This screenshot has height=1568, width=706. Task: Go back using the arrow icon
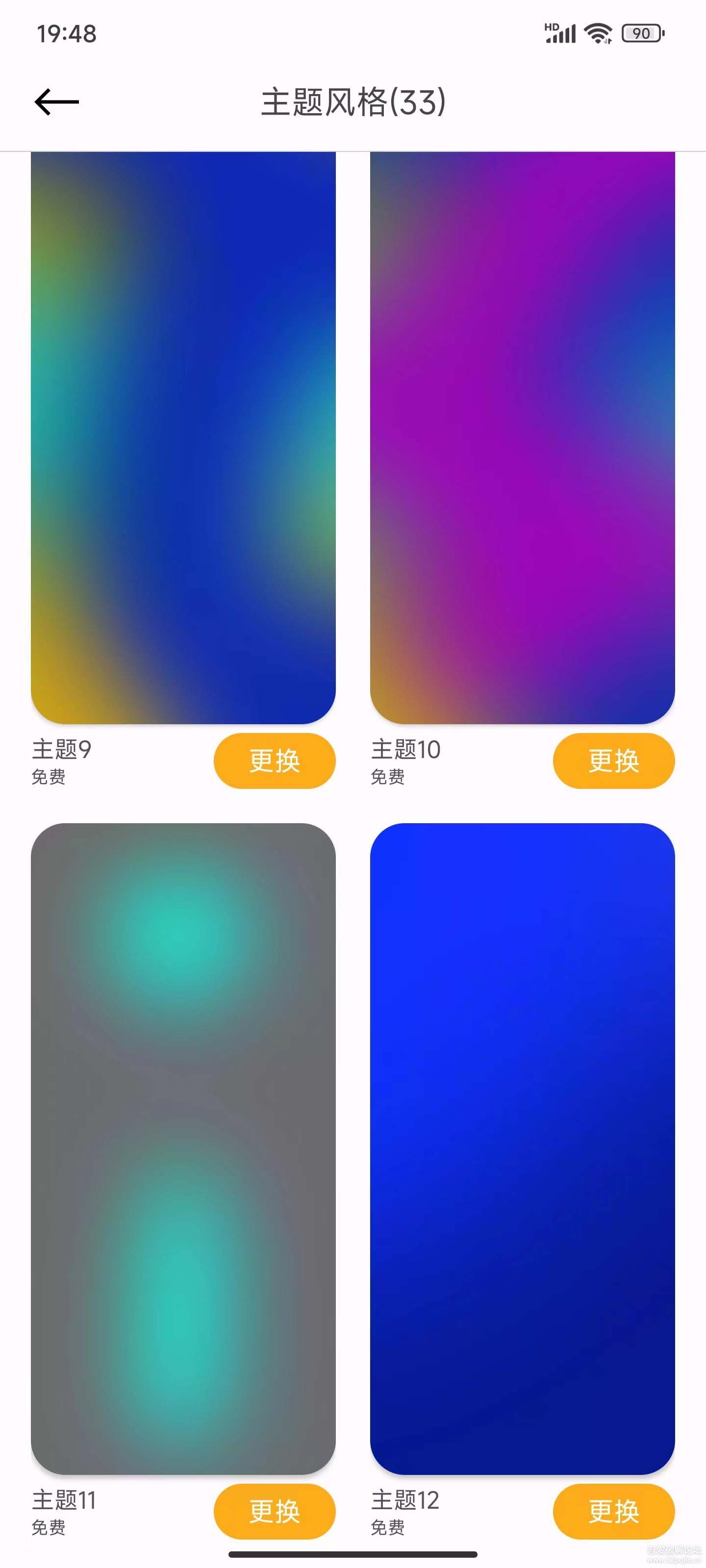click(57, 101)
